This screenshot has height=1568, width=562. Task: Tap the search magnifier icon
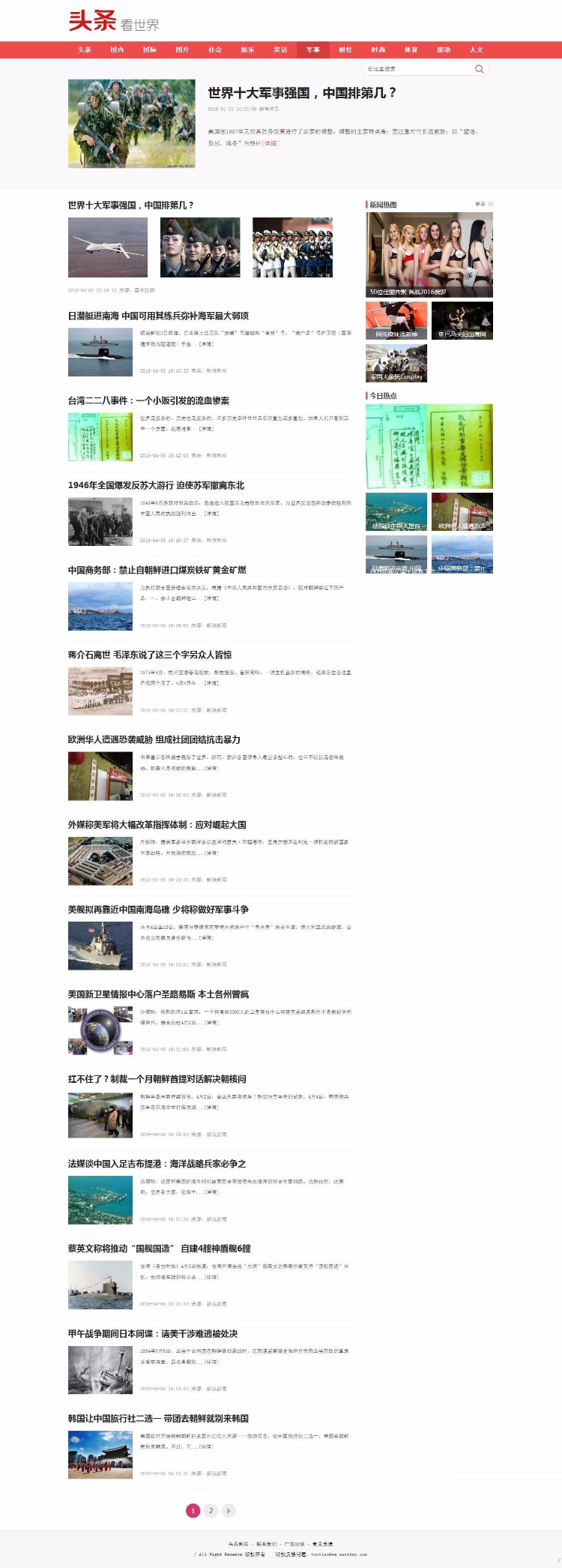pos(480,69)
